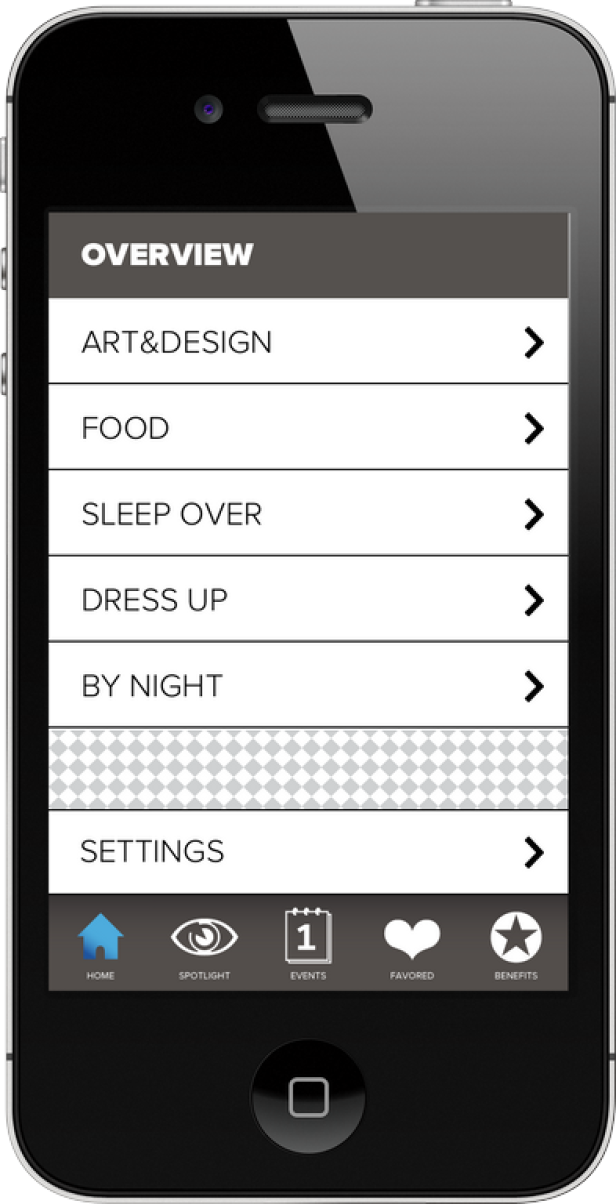Switch to the Spotlight tab
Screen dimensions: 616x1204
click(204, 943)
